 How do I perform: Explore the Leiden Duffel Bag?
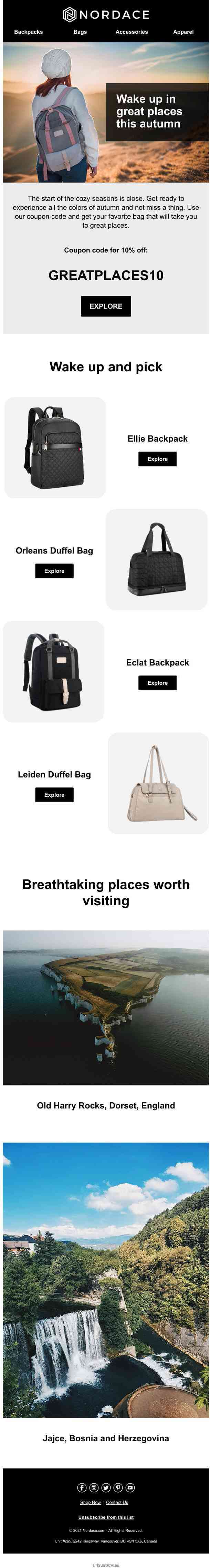coord(54,795)
